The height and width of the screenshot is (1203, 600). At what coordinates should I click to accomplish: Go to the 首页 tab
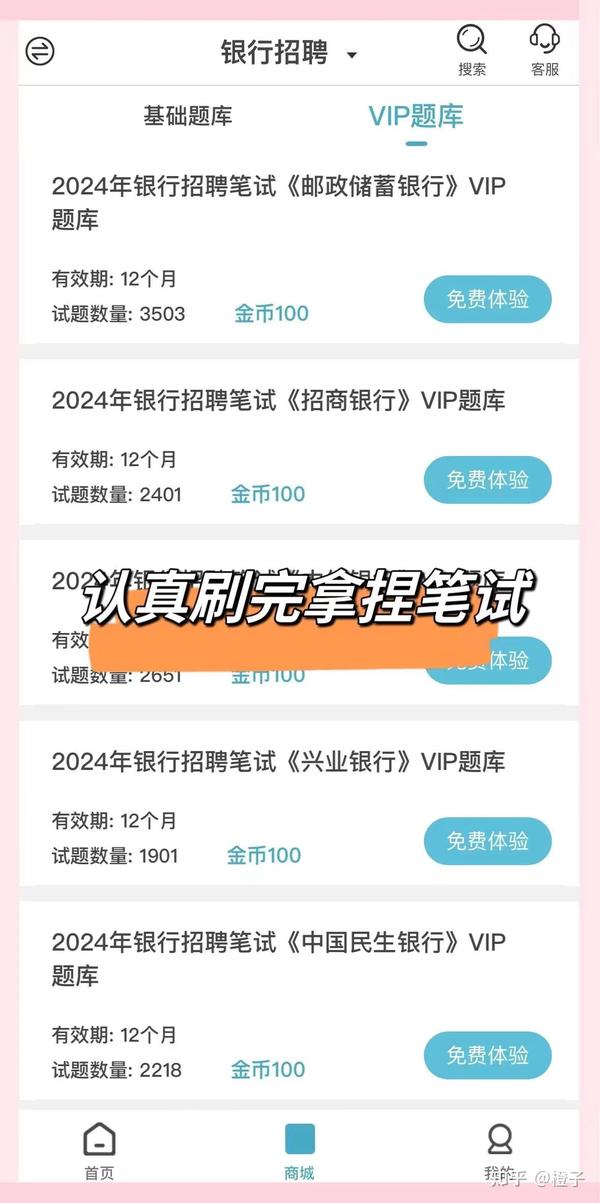click(99, 1150)
